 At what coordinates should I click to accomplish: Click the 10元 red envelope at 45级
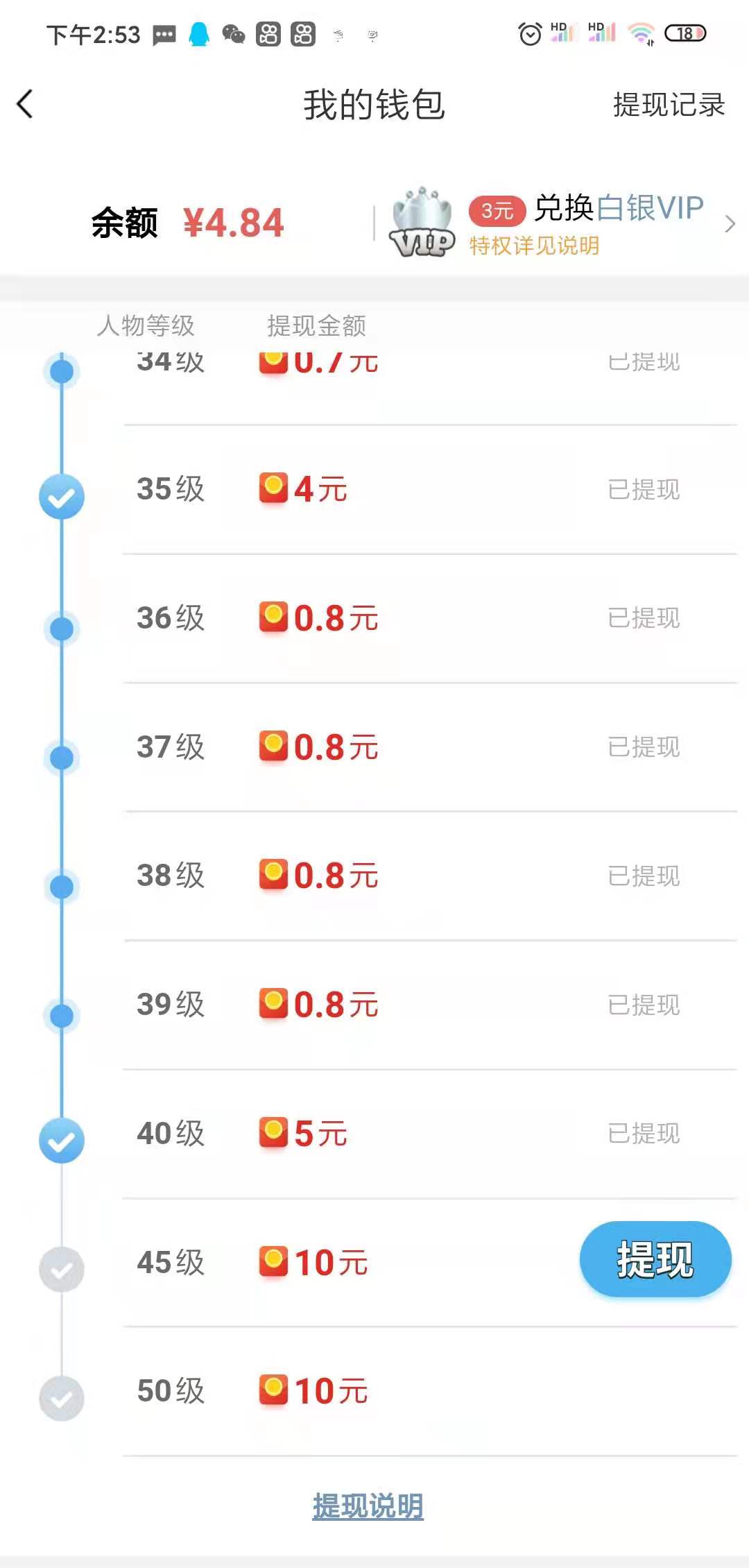pyautogui.click(x=273, y=1261)
